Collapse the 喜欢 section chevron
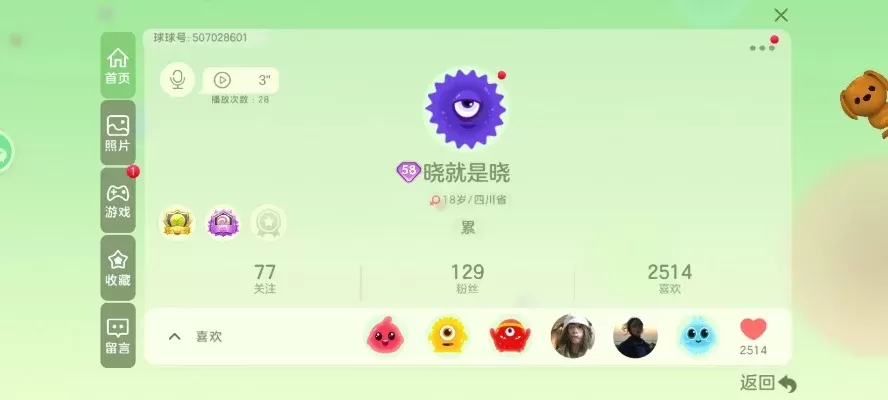 (175, 337)
